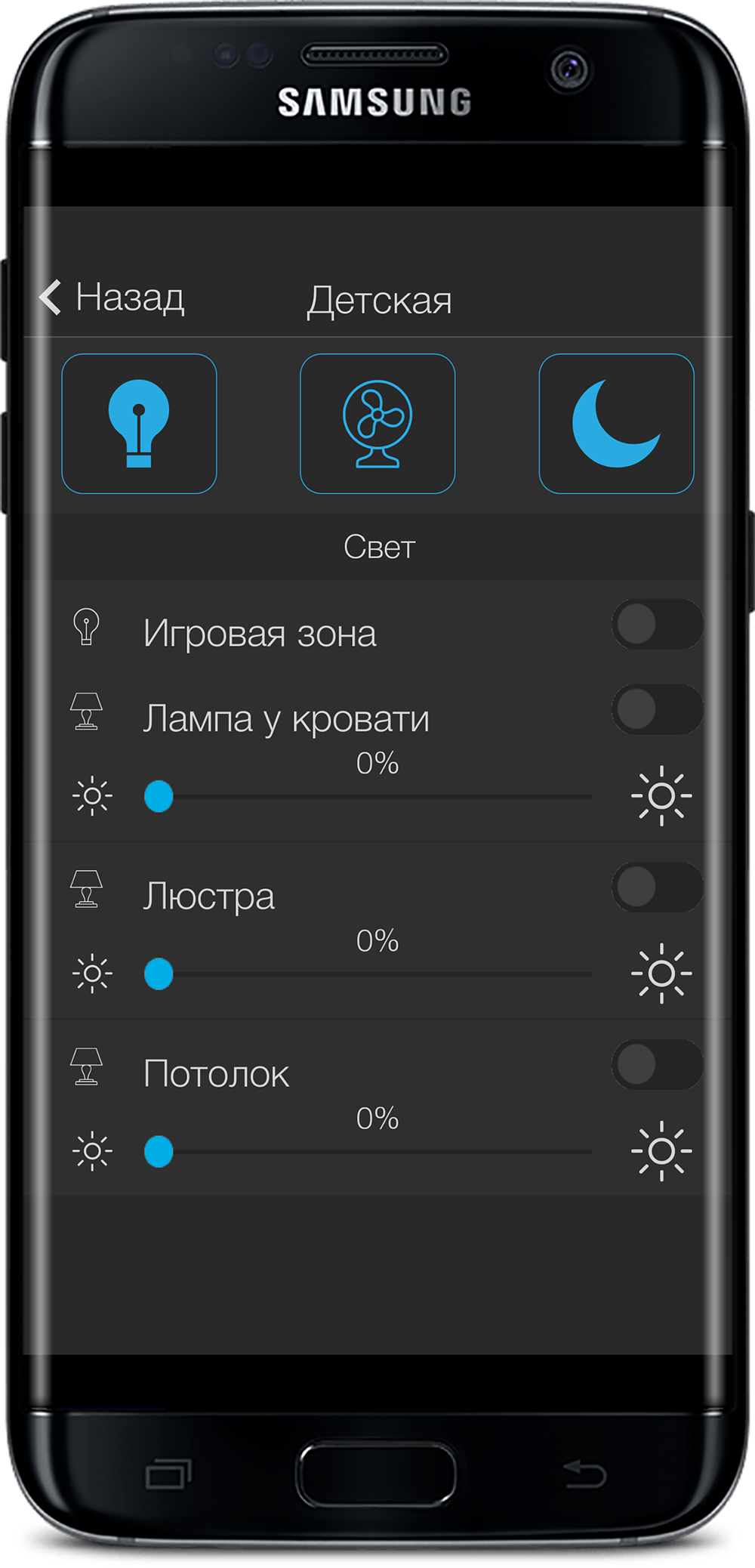Select the light bulb tab
The height and width of the screenshot is (1568, 755).
pyautogui.click(x=139, y=424)
